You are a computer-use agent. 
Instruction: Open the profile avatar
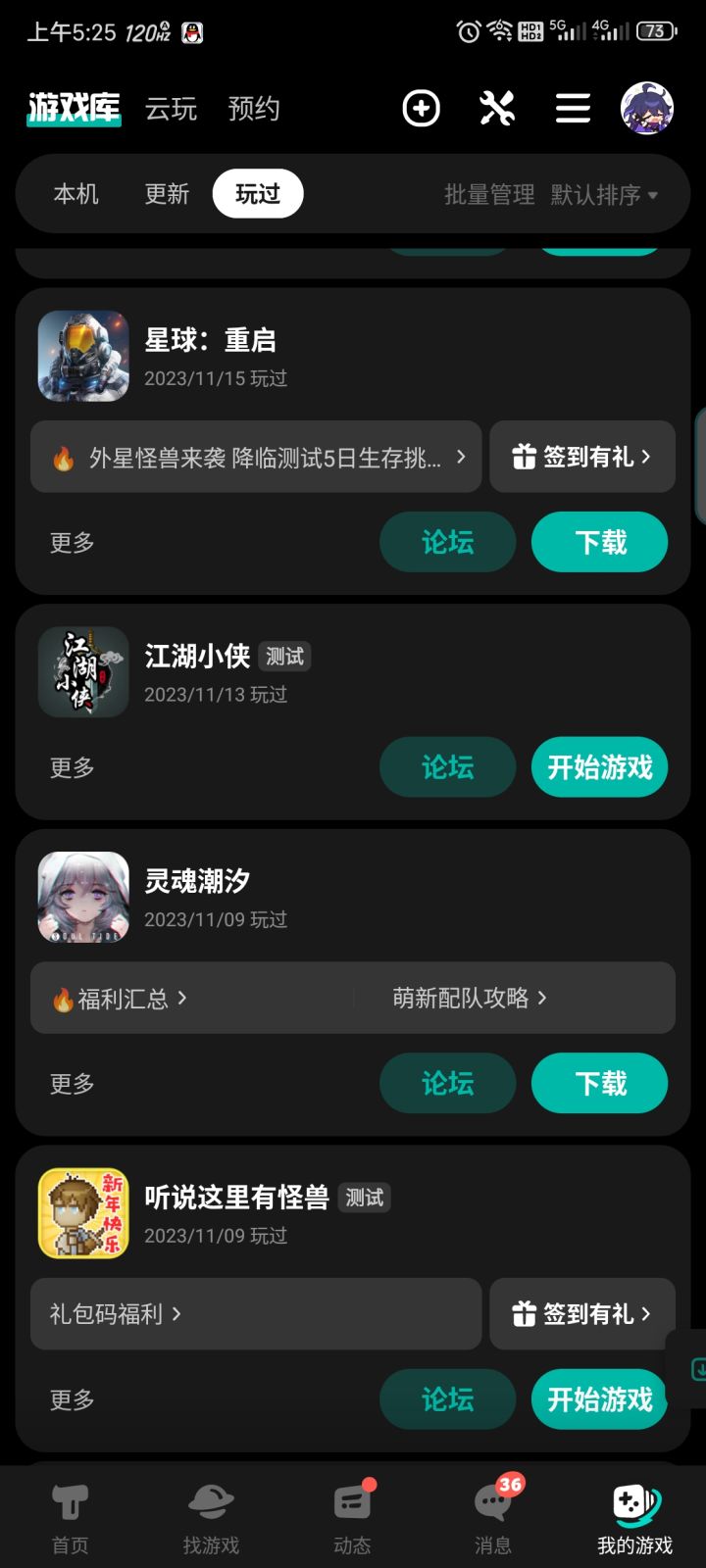pos(647,108)
